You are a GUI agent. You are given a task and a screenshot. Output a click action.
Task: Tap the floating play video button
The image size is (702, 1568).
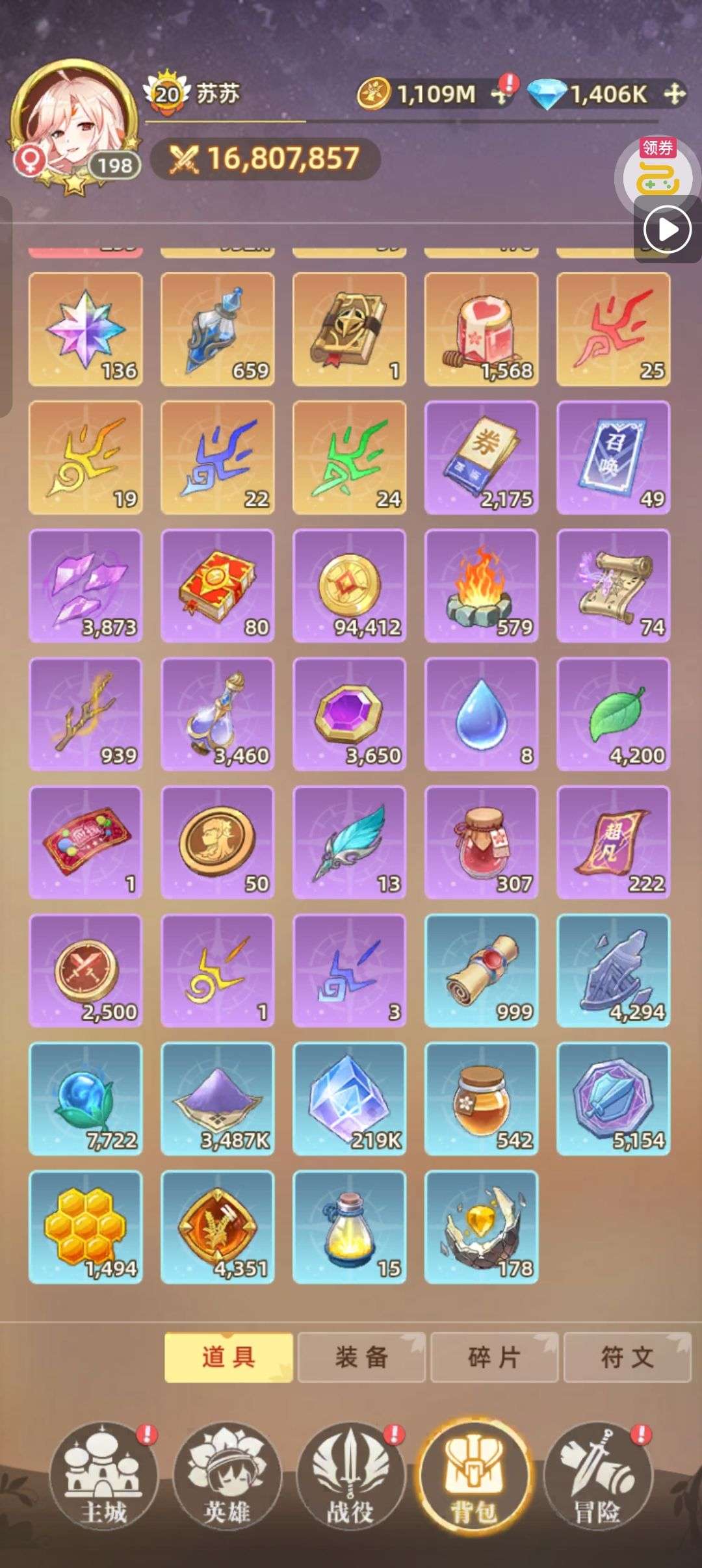click(x=667, y=229)
